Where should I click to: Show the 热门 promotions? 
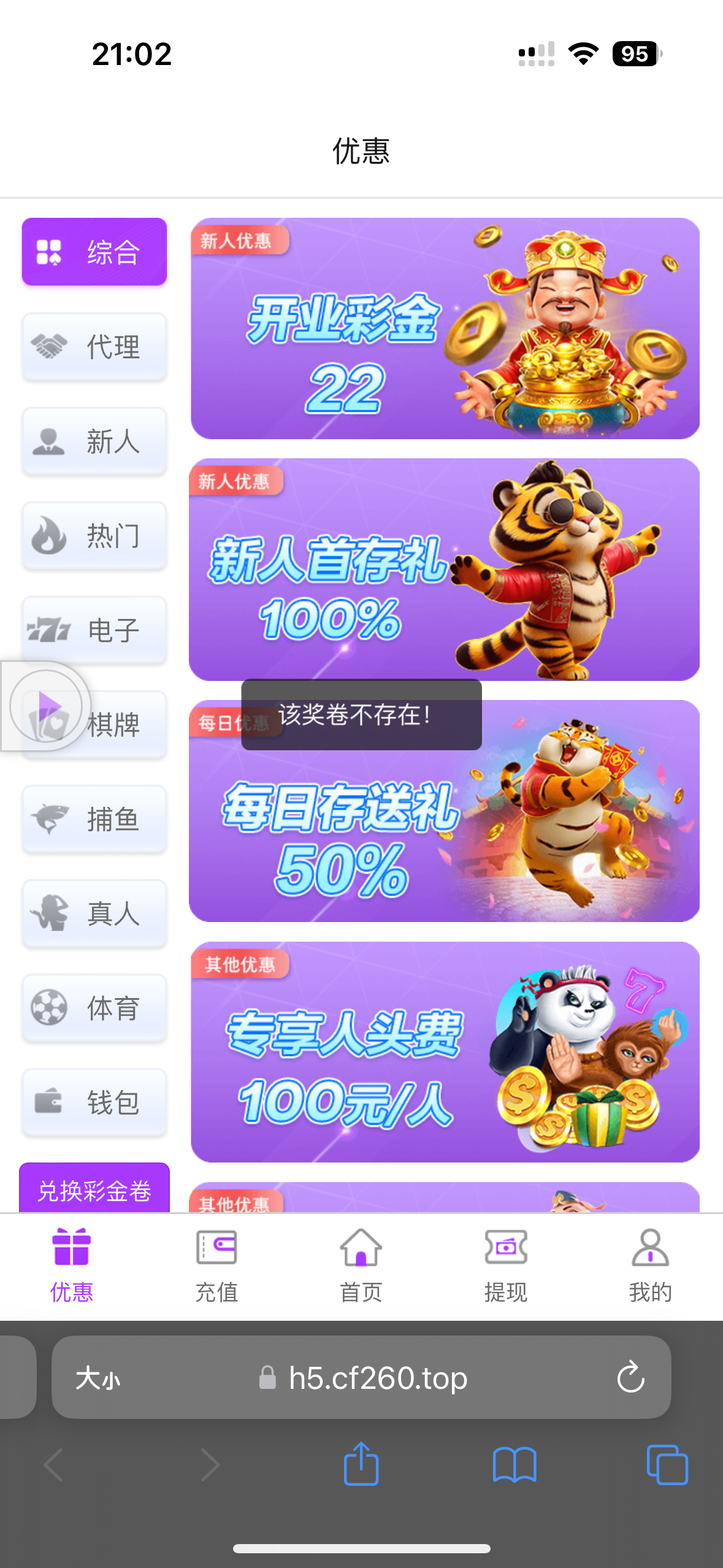point(94,536)
